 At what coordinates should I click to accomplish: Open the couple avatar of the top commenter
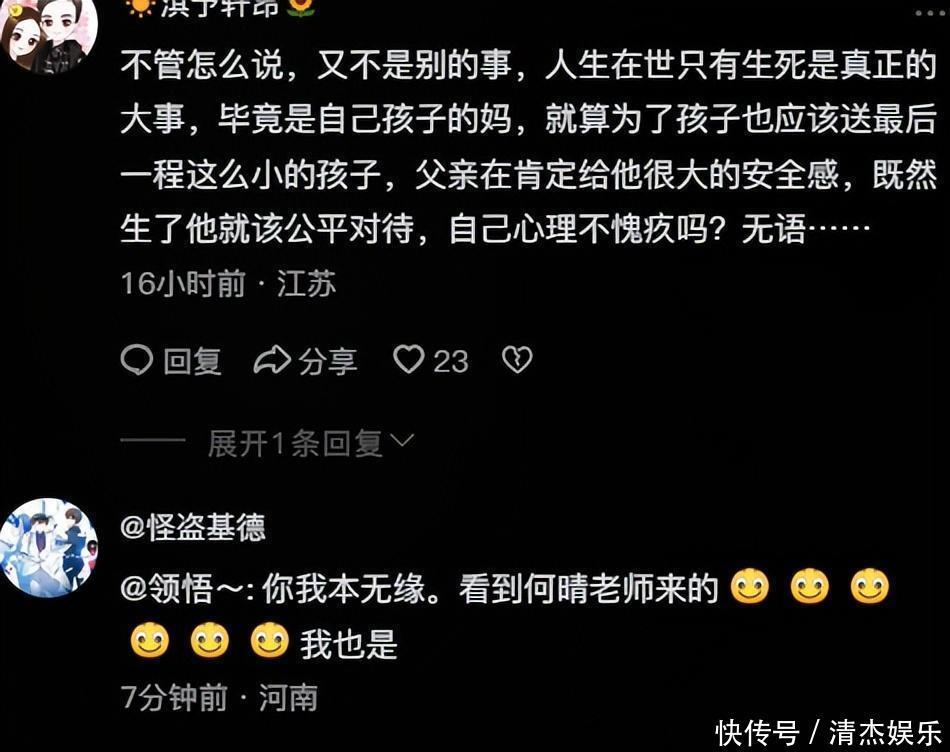point(49,32)
